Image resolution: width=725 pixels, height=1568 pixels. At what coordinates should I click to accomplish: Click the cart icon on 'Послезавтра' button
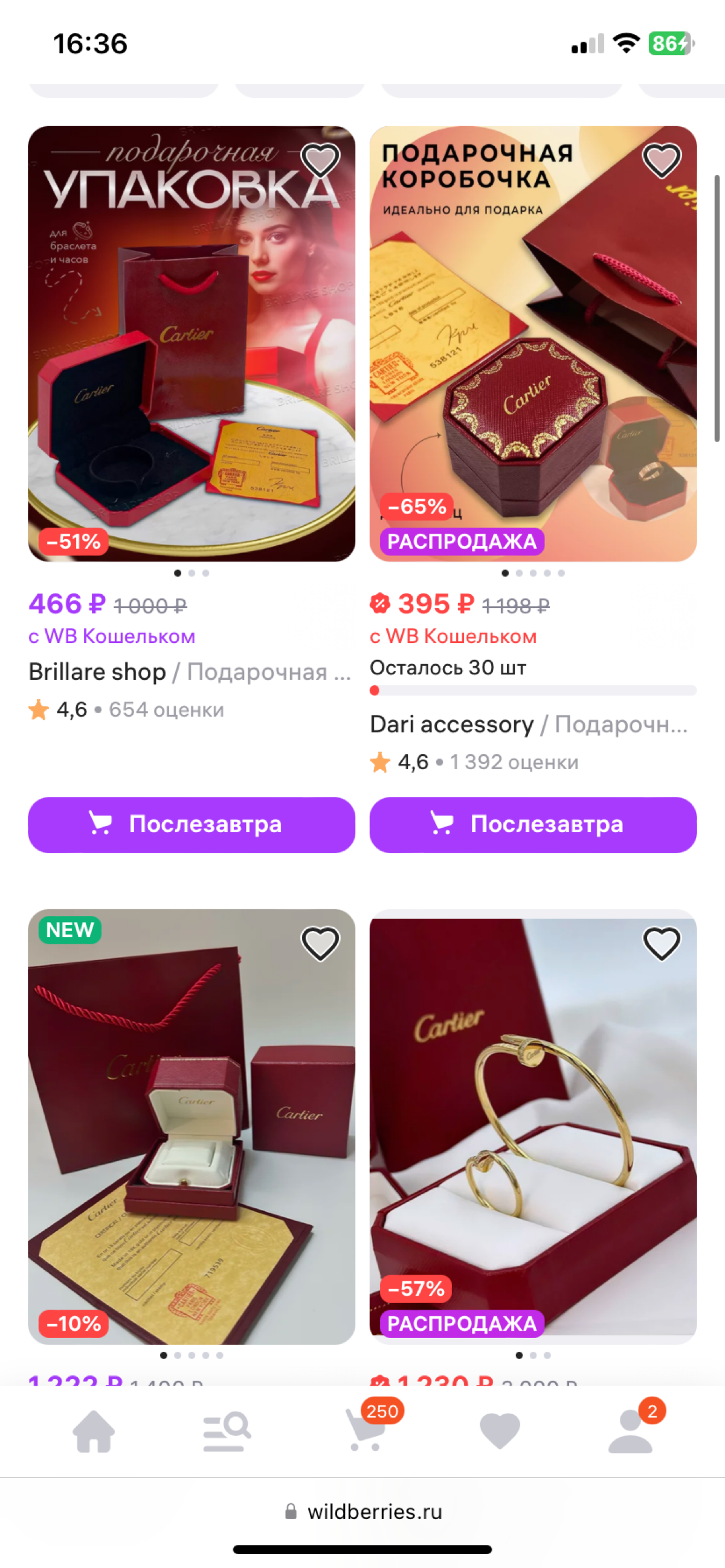[x=100, y=824]
